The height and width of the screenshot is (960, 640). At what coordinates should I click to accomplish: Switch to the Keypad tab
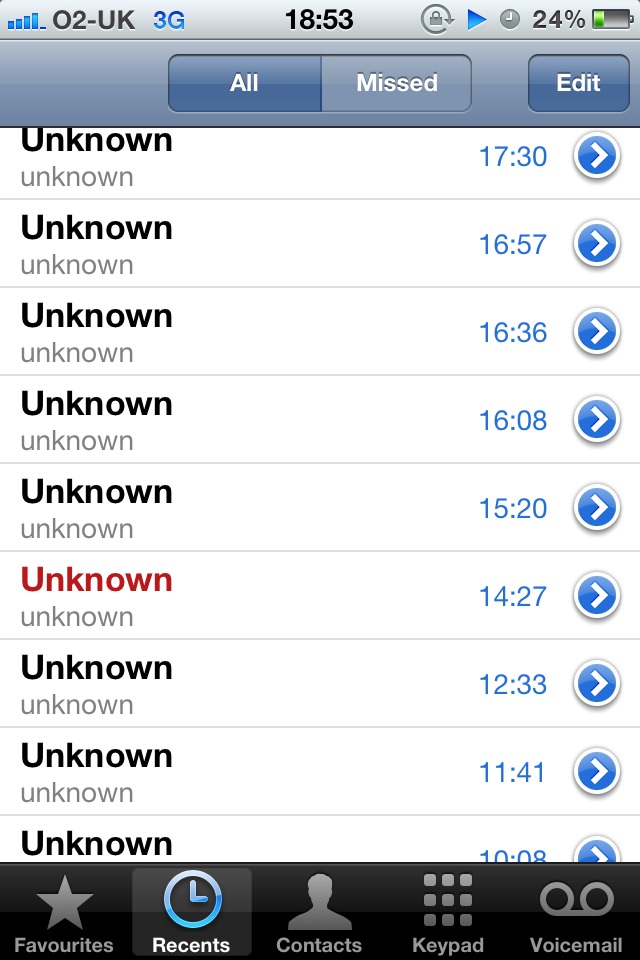(x=448, y=913)
